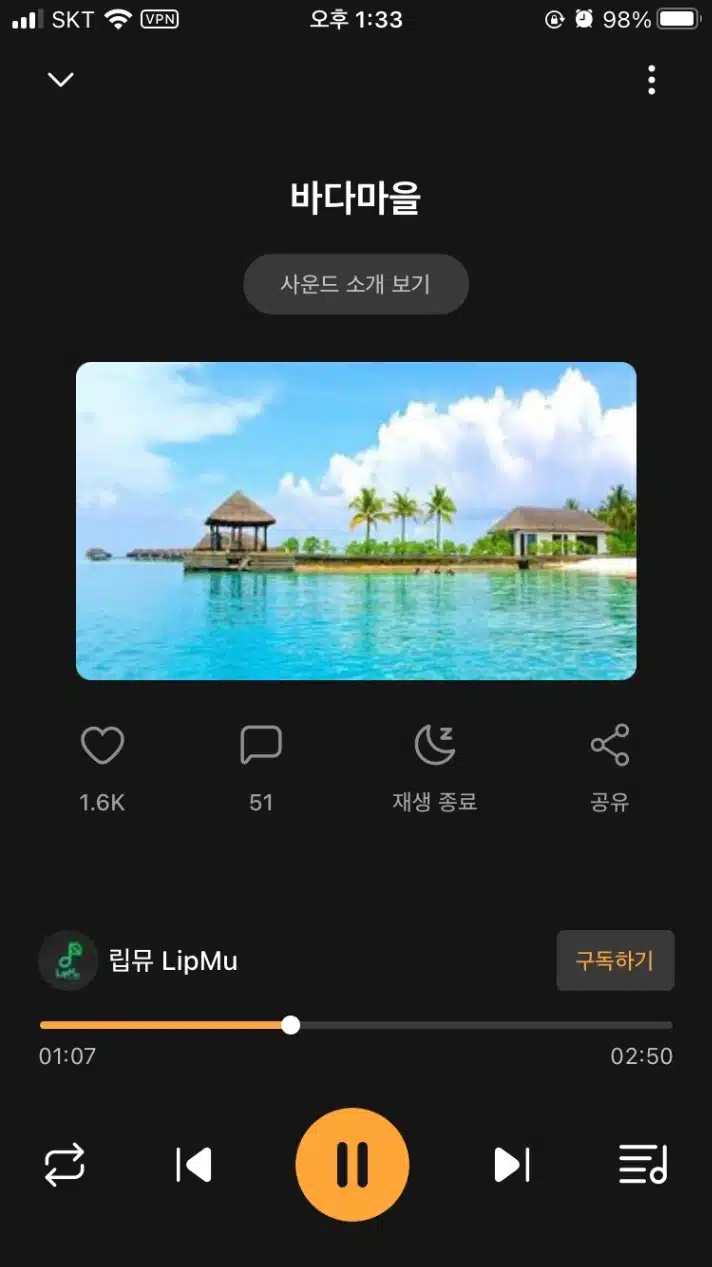This screenshot has width=712, height=1267.
Task: Open the playlist queue icon
Action: 643,1165
